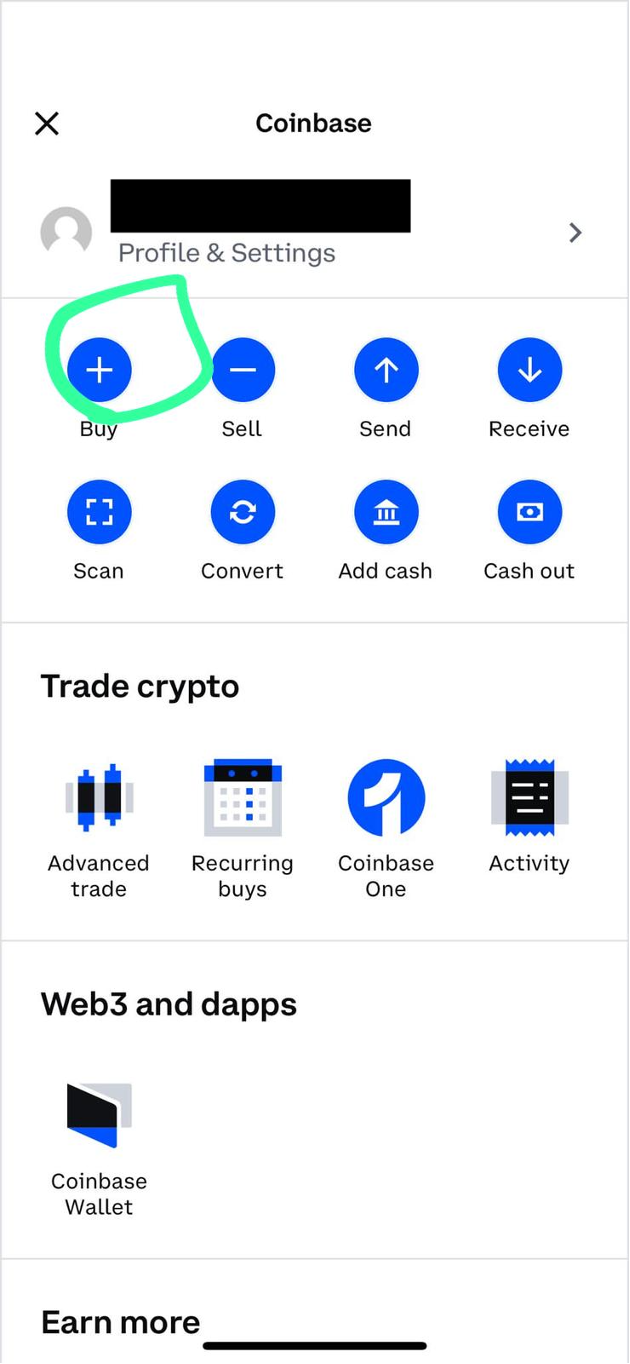Viewport: 630px width, 1364px height.
Task: Close the Coinbase menu
Action: coord(47,123)
